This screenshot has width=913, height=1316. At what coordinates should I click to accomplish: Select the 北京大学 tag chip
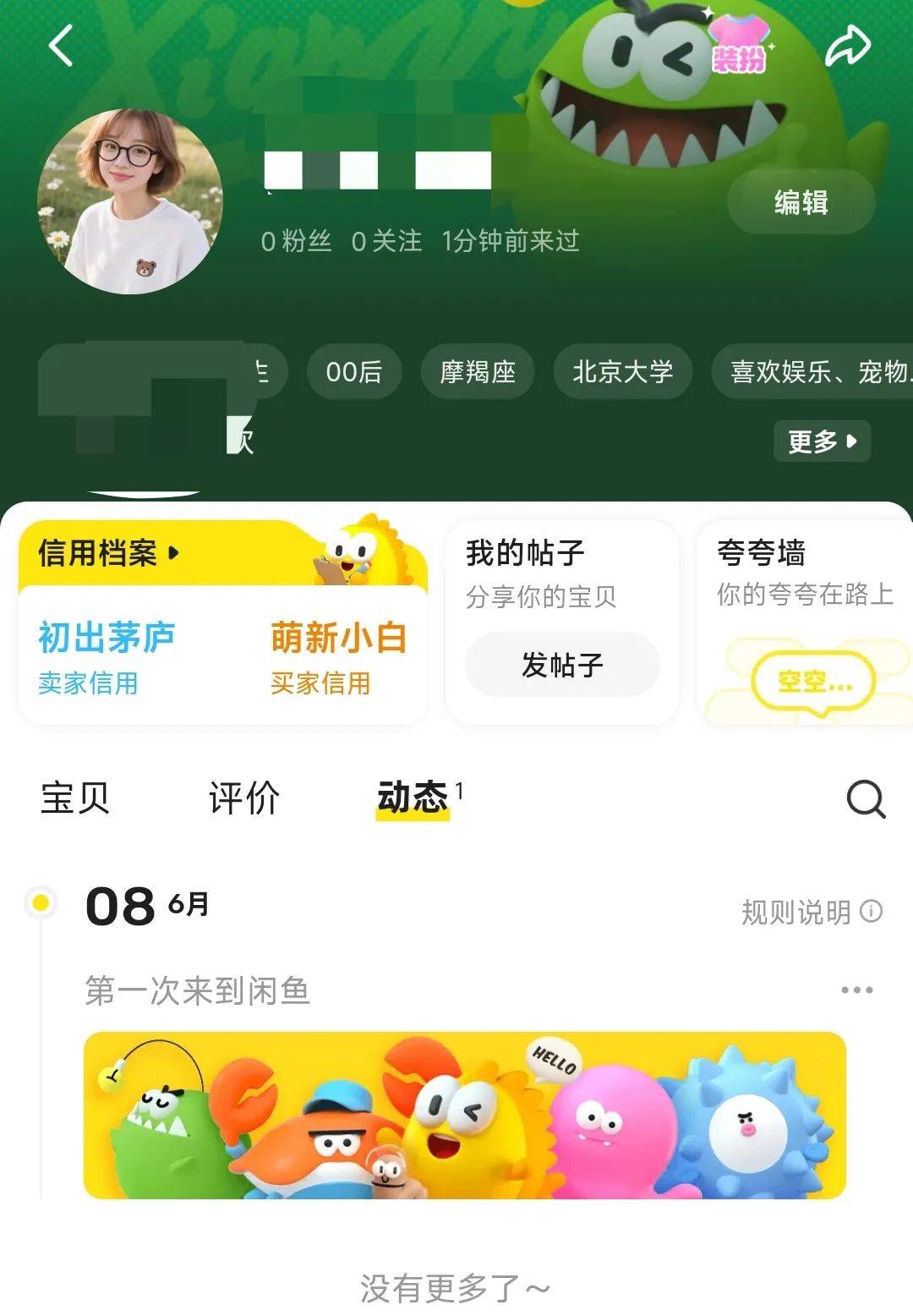(x=622, y=371)
